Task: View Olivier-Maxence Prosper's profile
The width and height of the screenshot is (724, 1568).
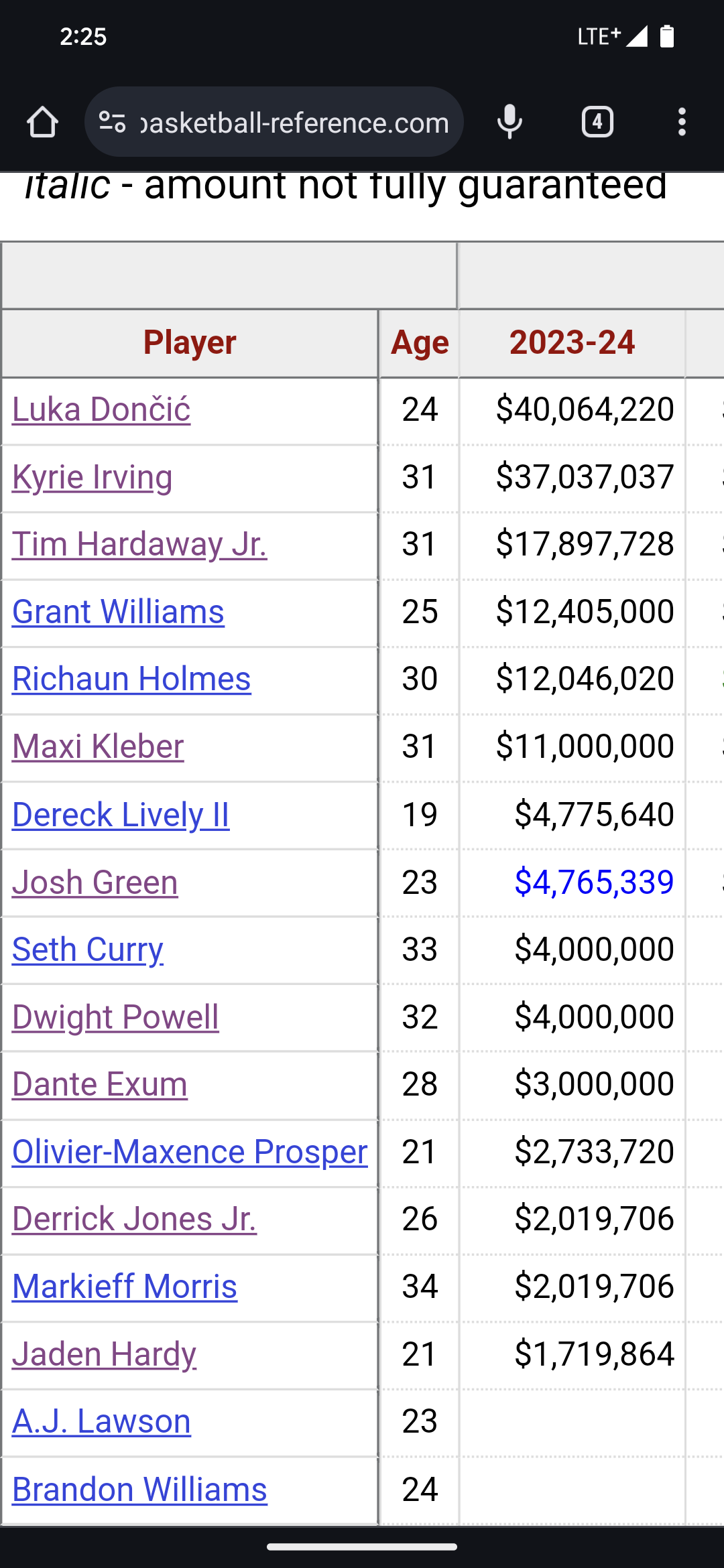Action: 190,1152
